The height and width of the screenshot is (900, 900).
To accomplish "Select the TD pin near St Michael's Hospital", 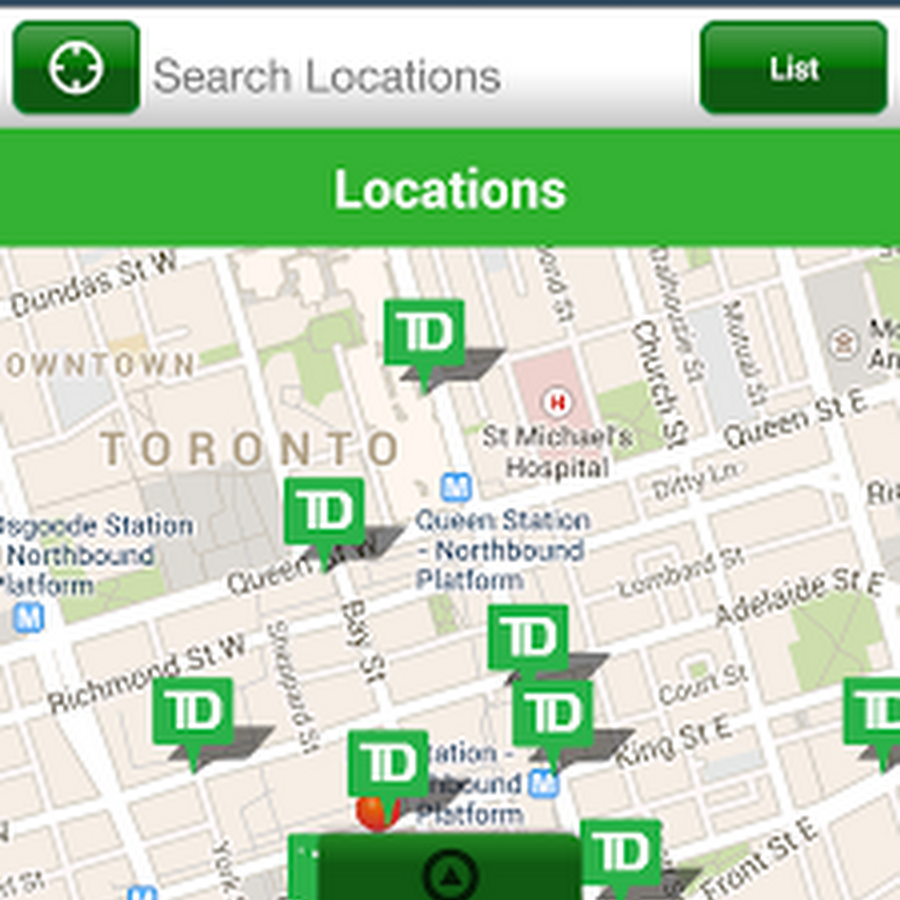I will click(425, 334).
